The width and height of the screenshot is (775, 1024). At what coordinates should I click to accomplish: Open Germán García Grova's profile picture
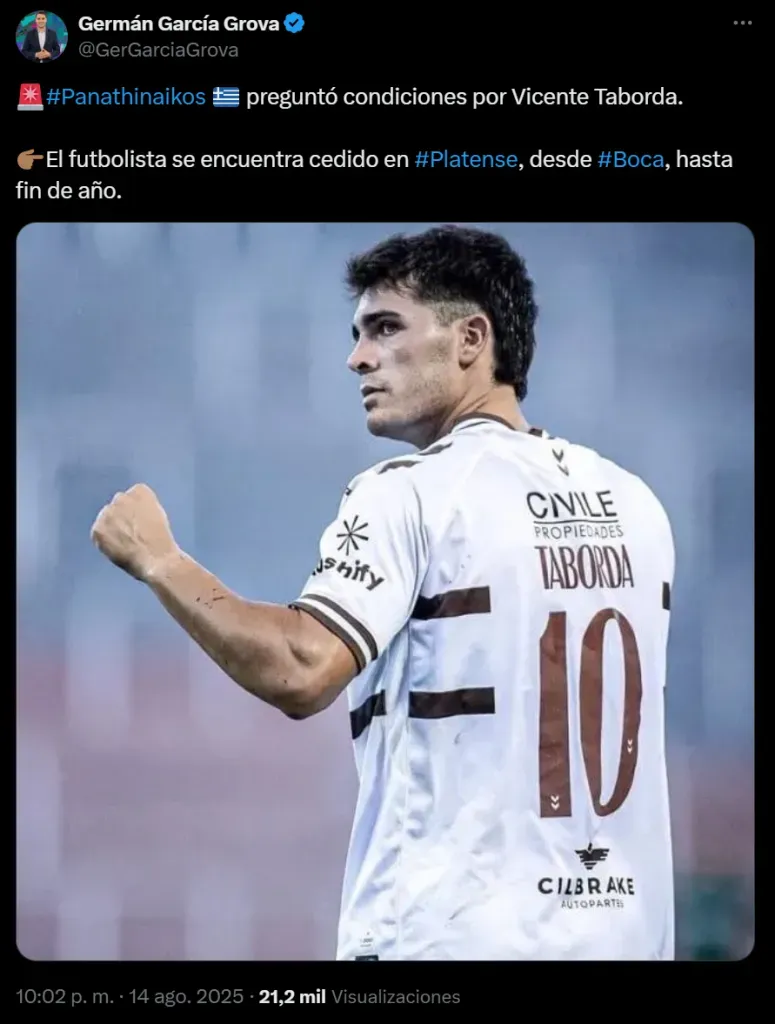(x=41, y=36)
